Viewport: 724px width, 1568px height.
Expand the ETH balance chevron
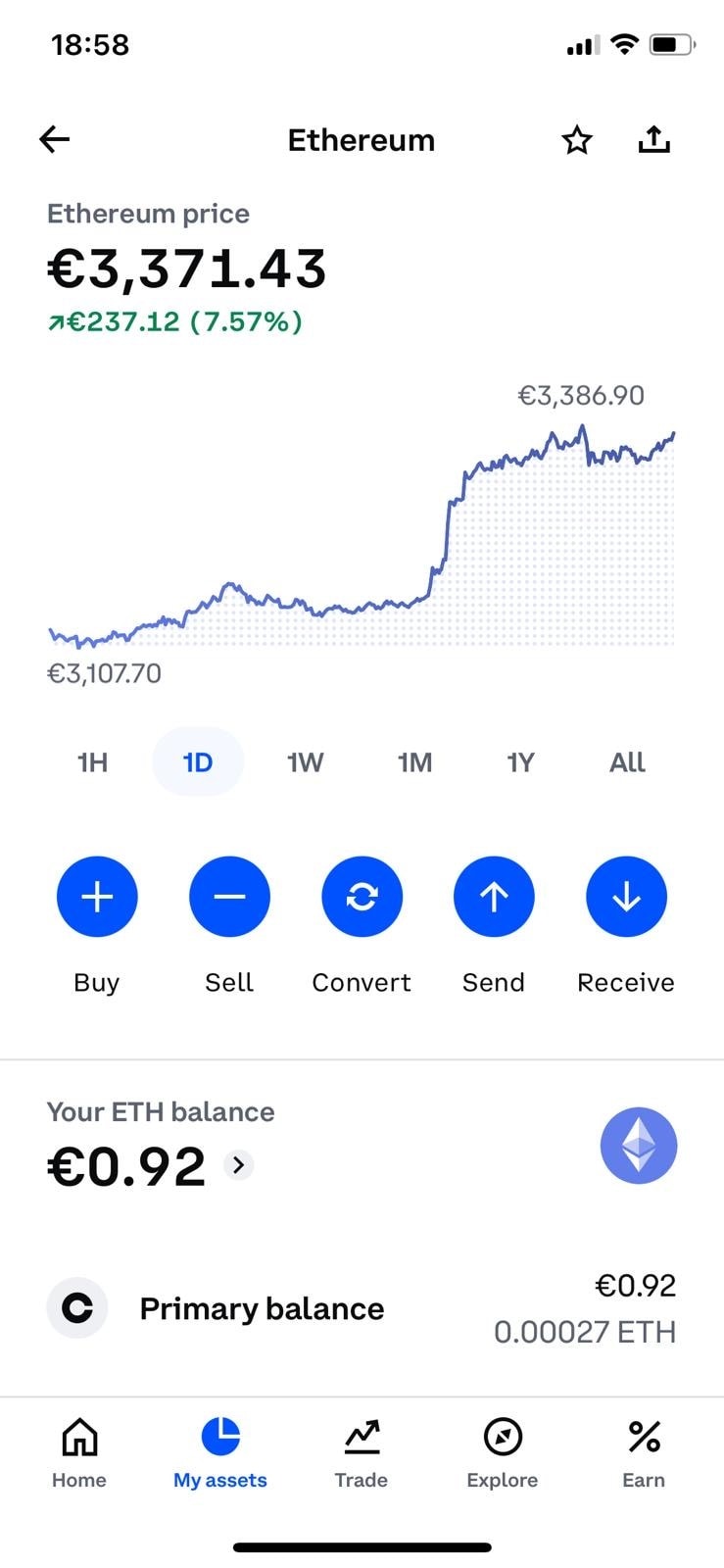[238, 1165]
